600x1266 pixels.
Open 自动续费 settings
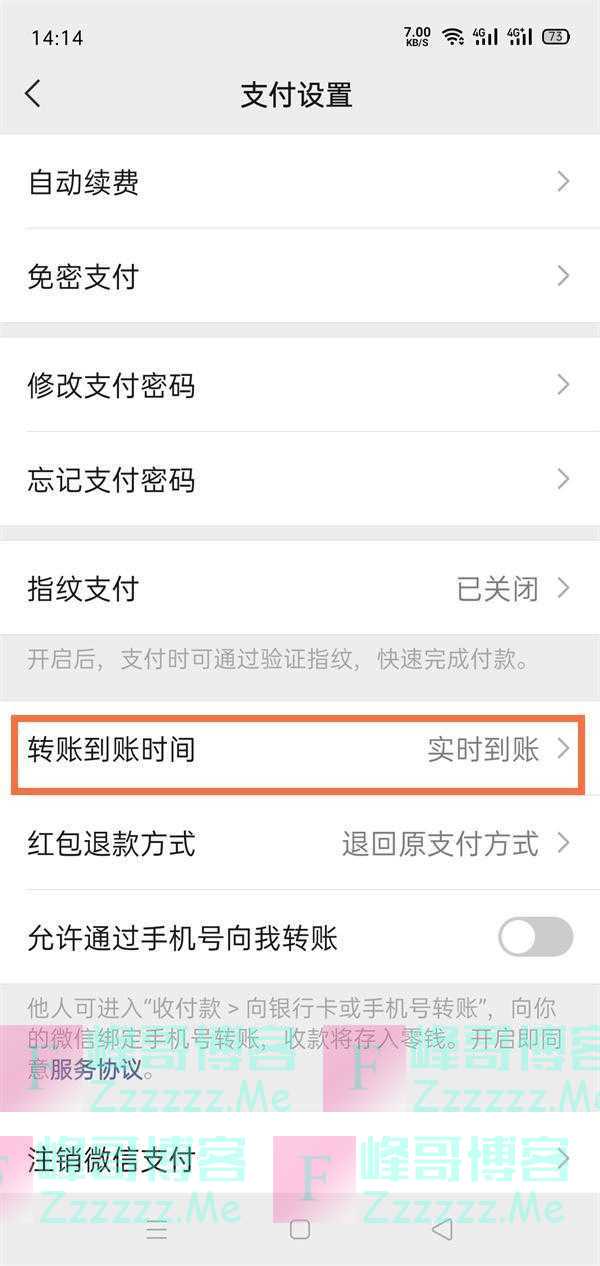(x=300, y=182)
